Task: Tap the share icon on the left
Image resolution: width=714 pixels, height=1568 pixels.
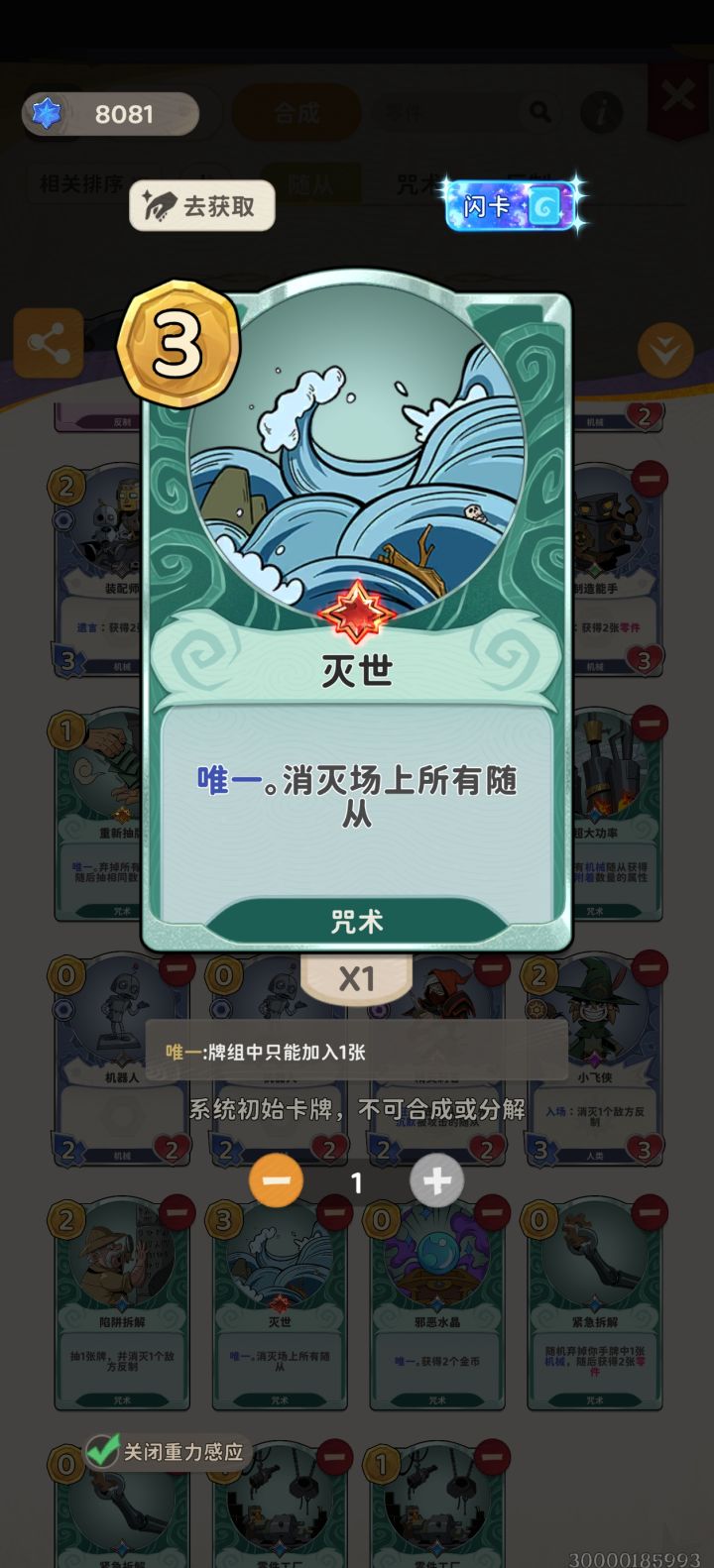Action: coord(50,341)
